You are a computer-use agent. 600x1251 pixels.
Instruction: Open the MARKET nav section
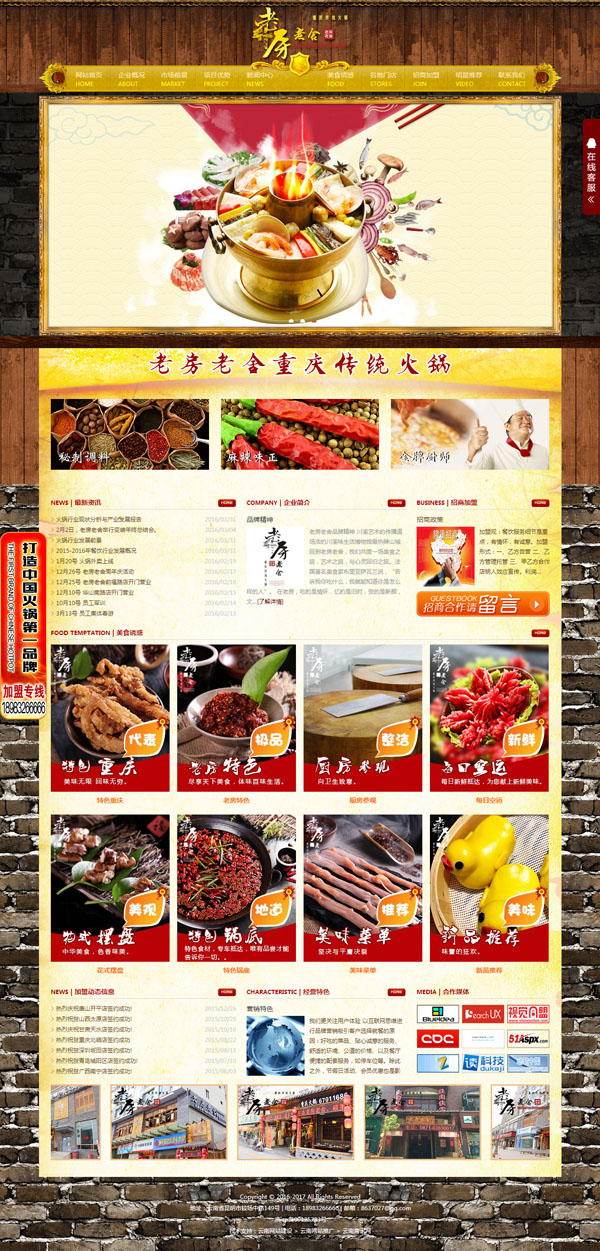click(x=173, y=79)
